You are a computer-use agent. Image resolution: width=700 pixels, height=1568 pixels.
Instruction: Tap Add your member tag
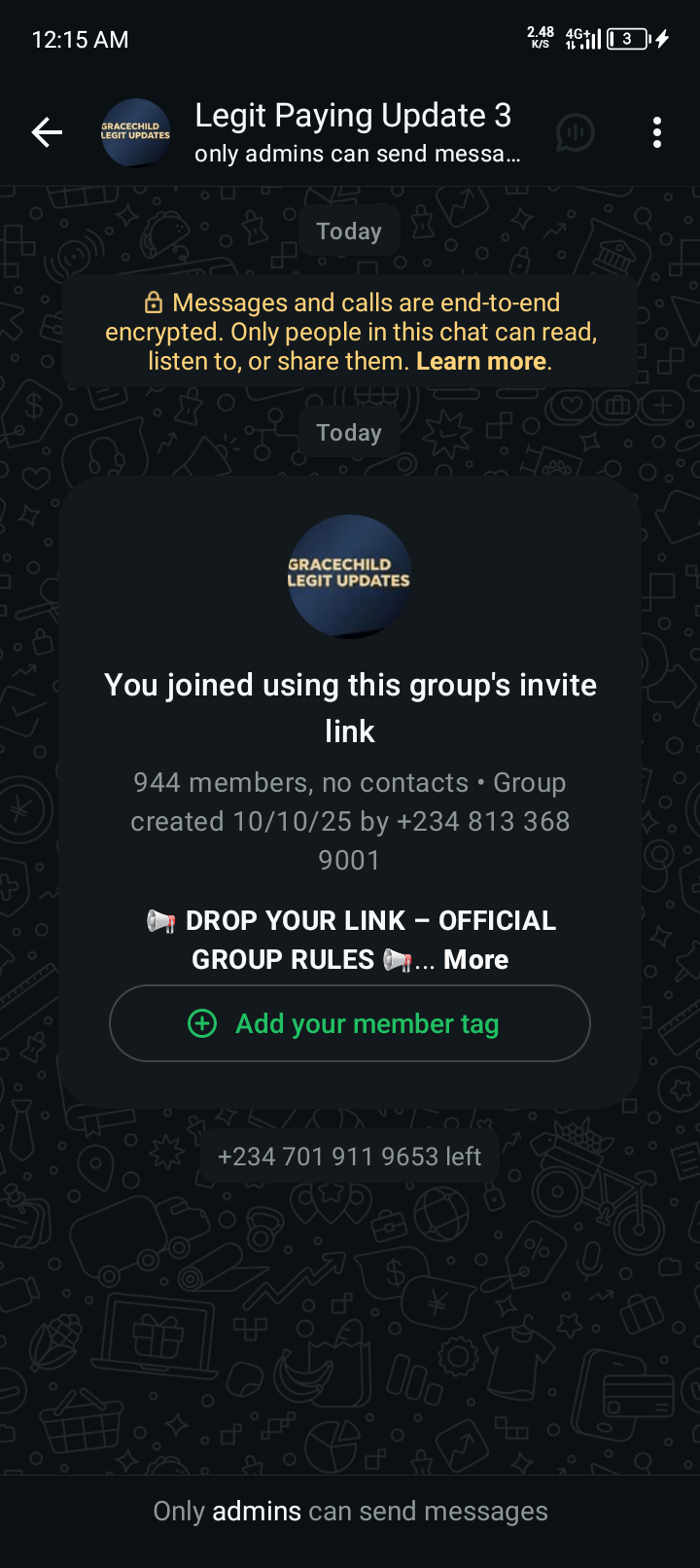tap(350, 1023)
